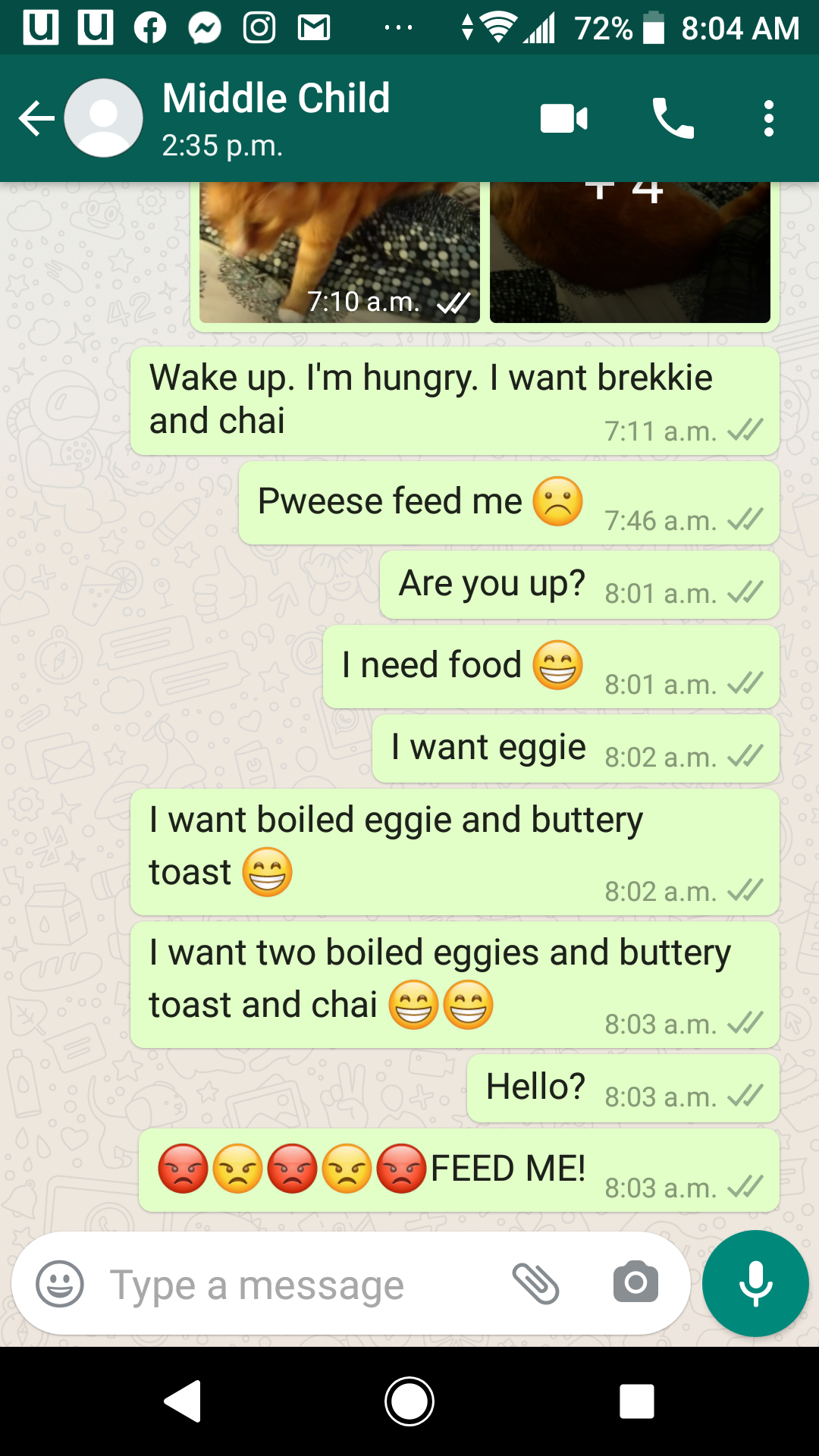This screenshot has width=819, height=1456.
Task: Go back to the chat list
Action: (x=36, y=119)
